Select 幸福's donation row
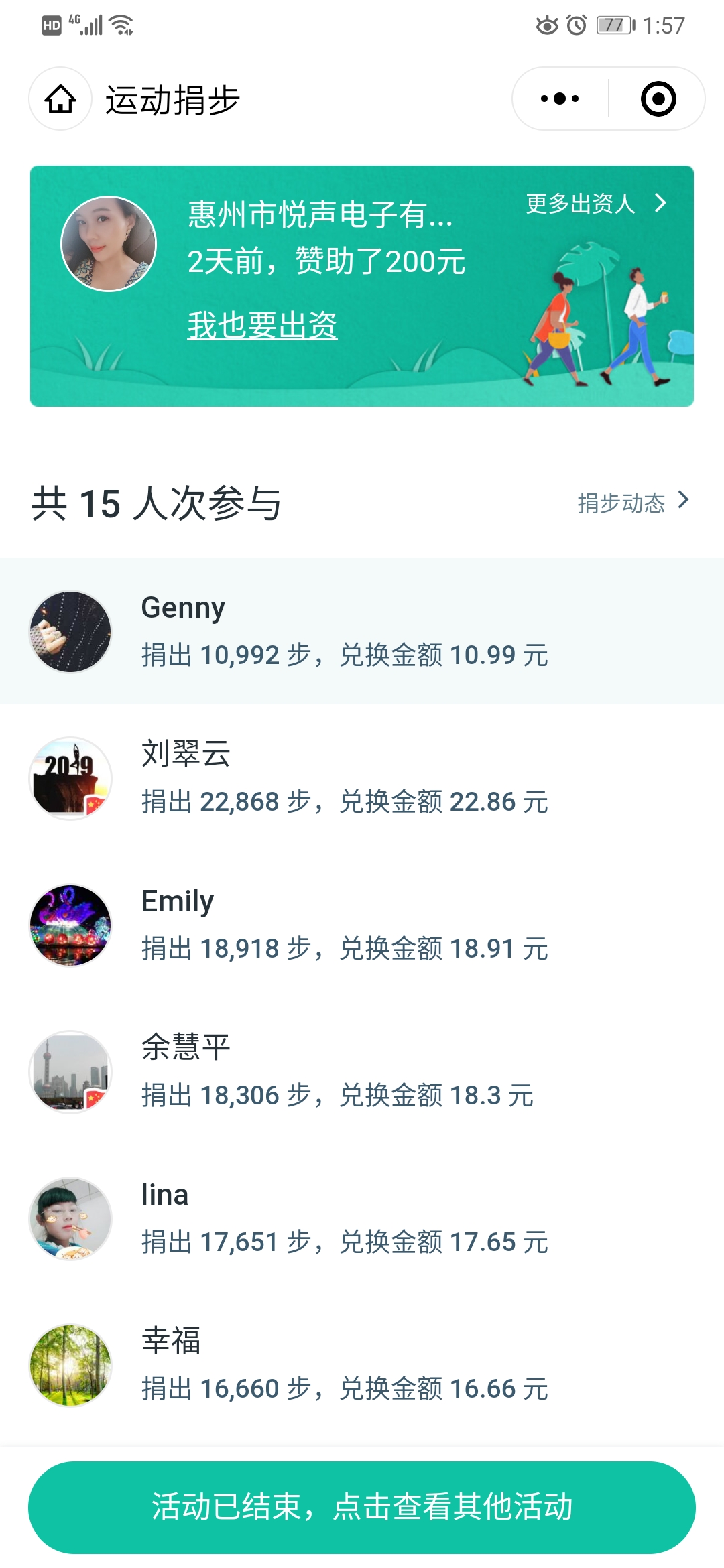 [x=362, y=1365]
